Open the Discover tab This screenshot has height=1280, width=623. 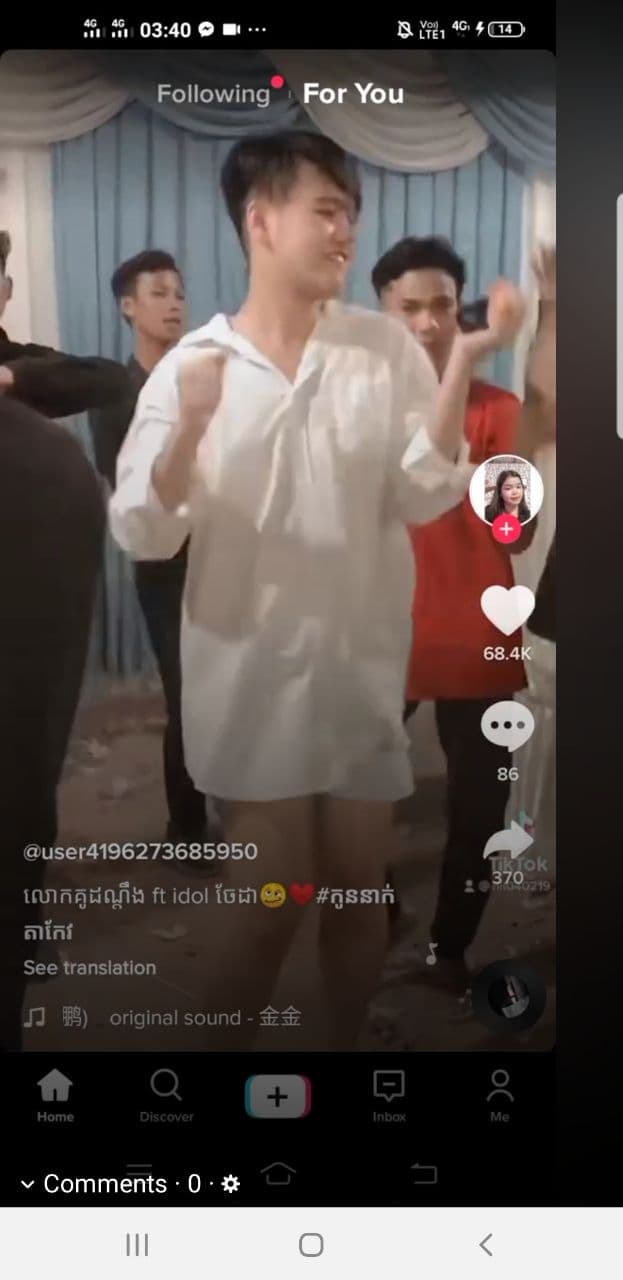point(166,1095)
